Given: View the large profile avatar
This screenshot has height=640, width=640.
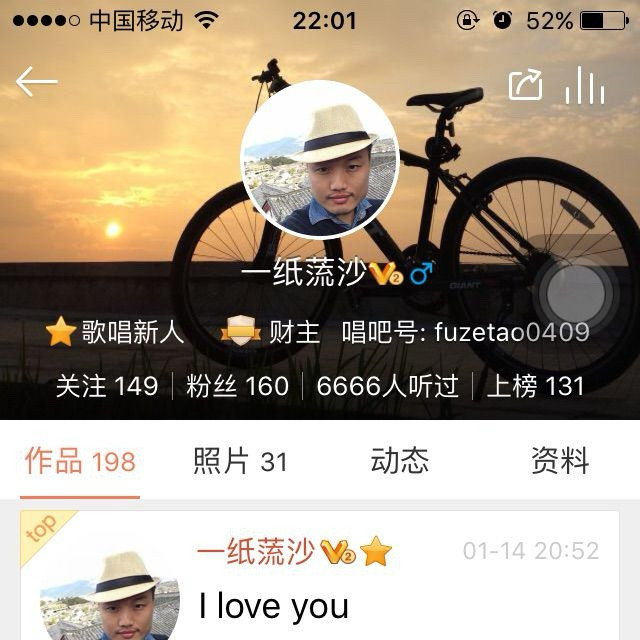Looking at the screenshot, I should tap(320, 158).
